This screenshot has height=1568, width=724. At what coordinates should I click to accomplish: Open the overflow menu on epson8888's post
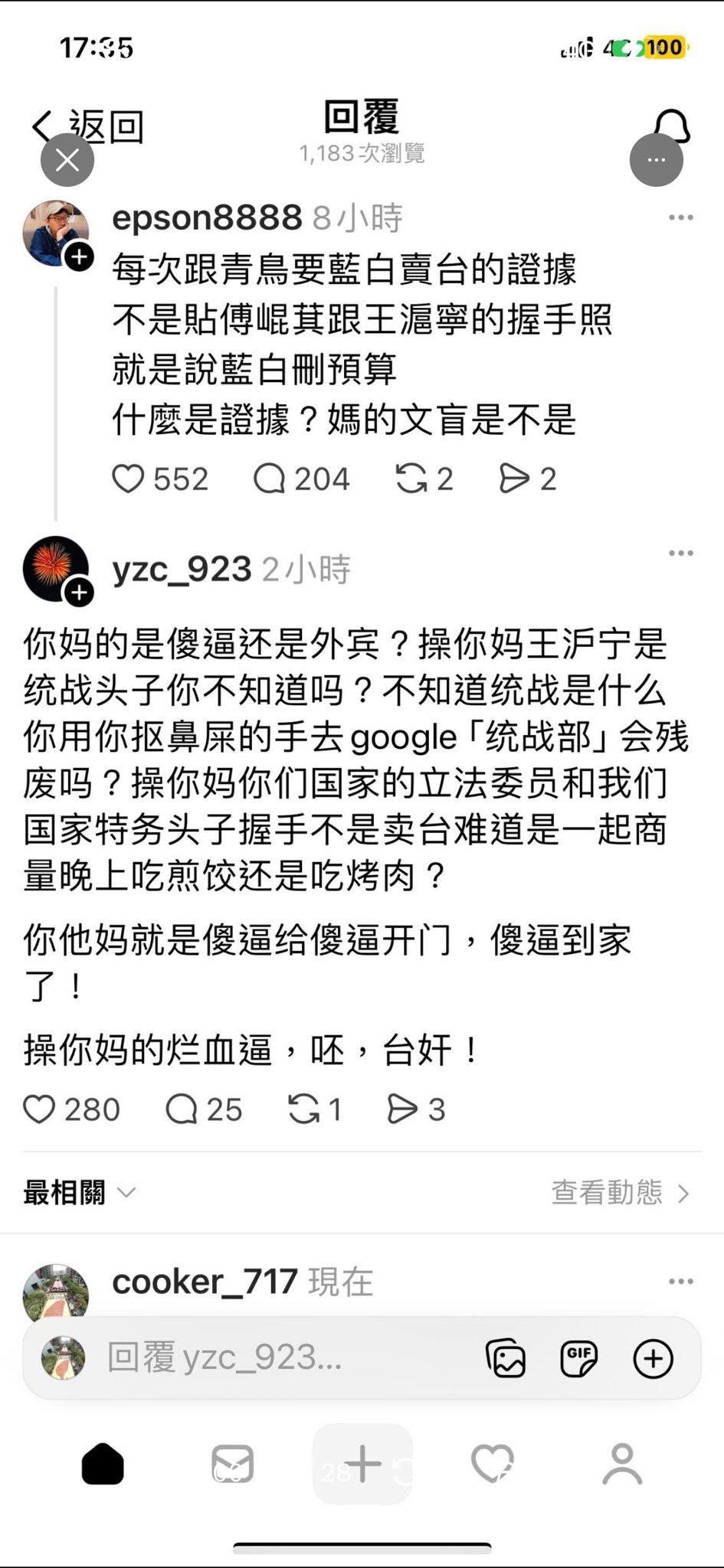tap(680, 217)
